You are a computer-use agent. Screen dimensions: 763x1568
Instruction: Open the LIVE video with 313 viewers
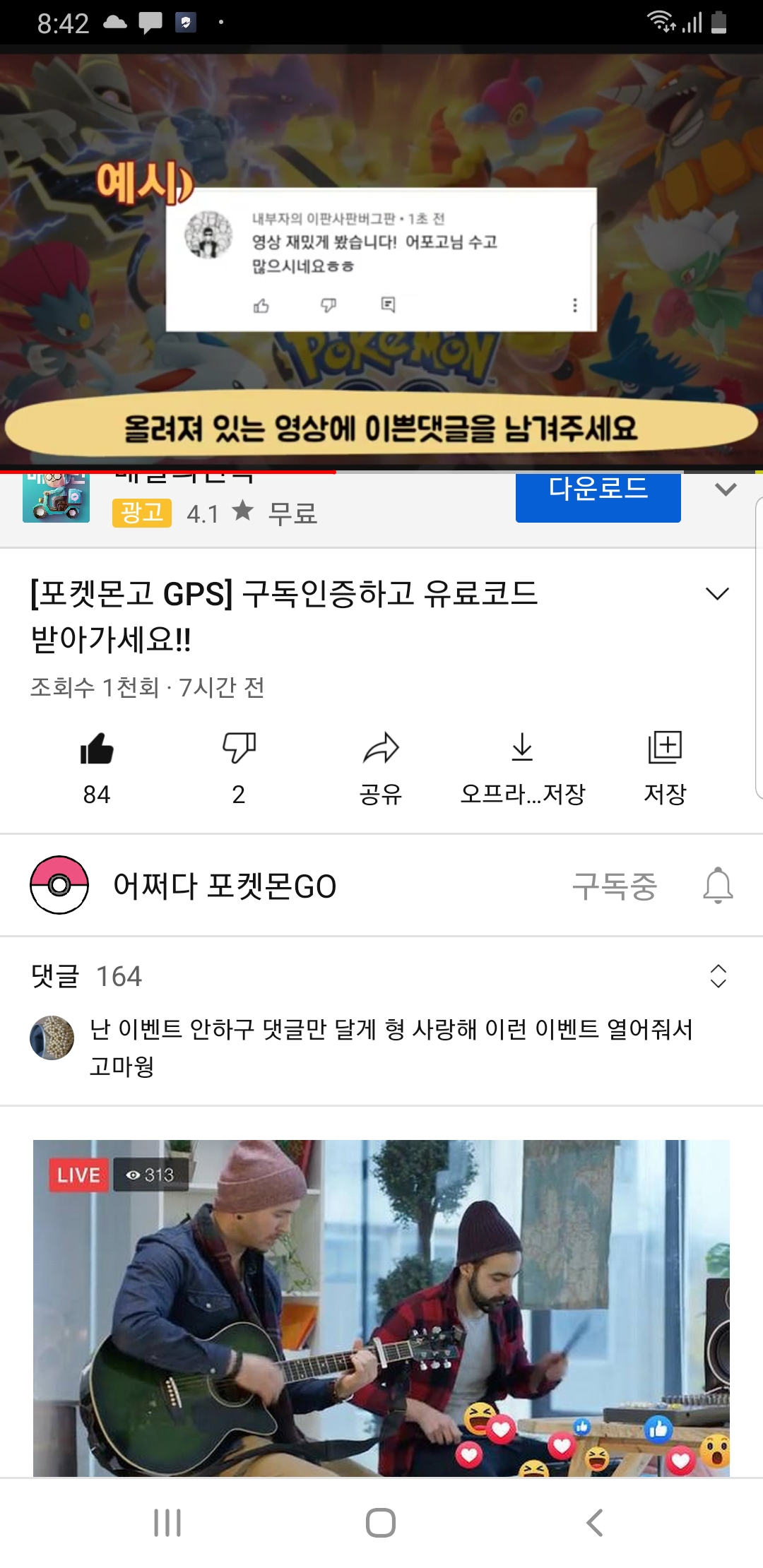[381, 1307]
